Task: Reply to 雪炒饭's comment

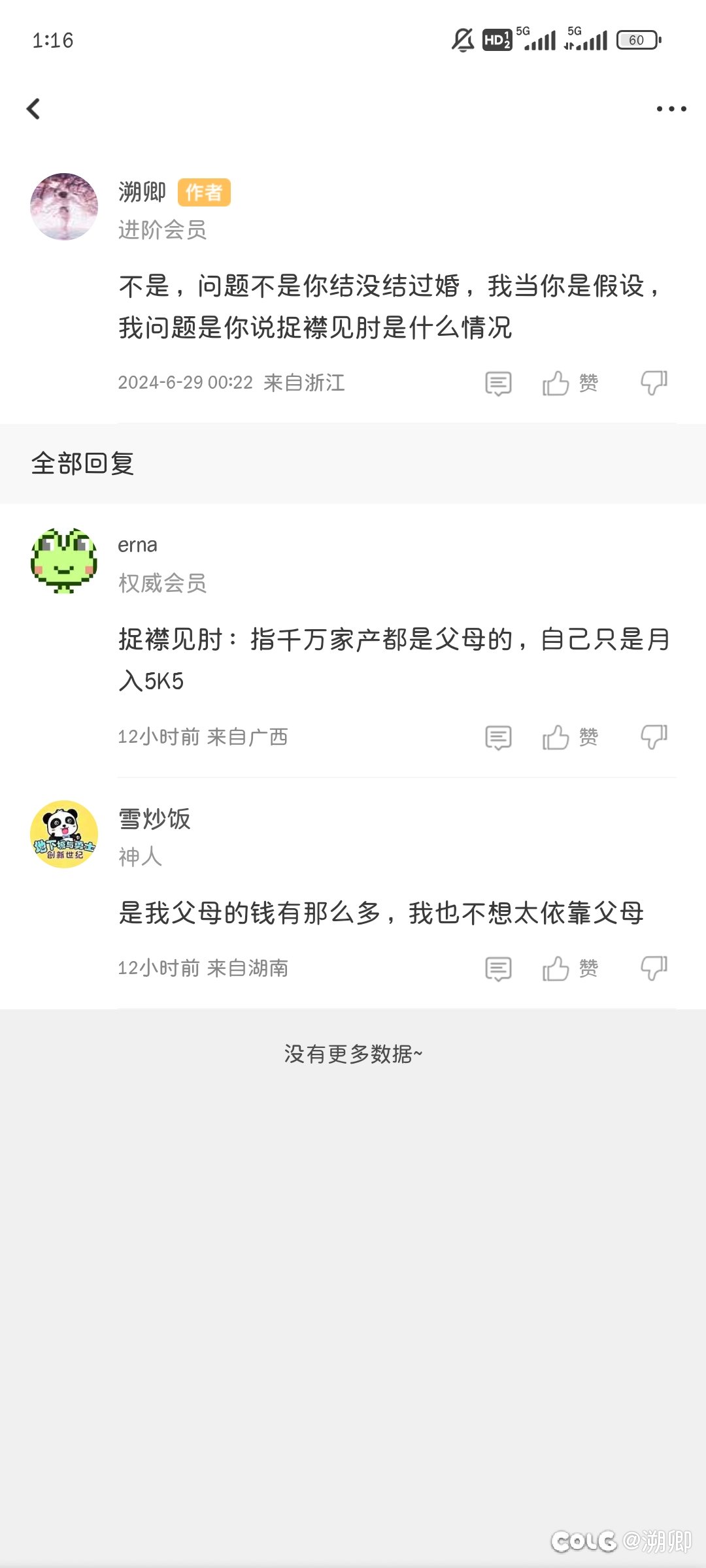Action: click(x=498, y=969)
